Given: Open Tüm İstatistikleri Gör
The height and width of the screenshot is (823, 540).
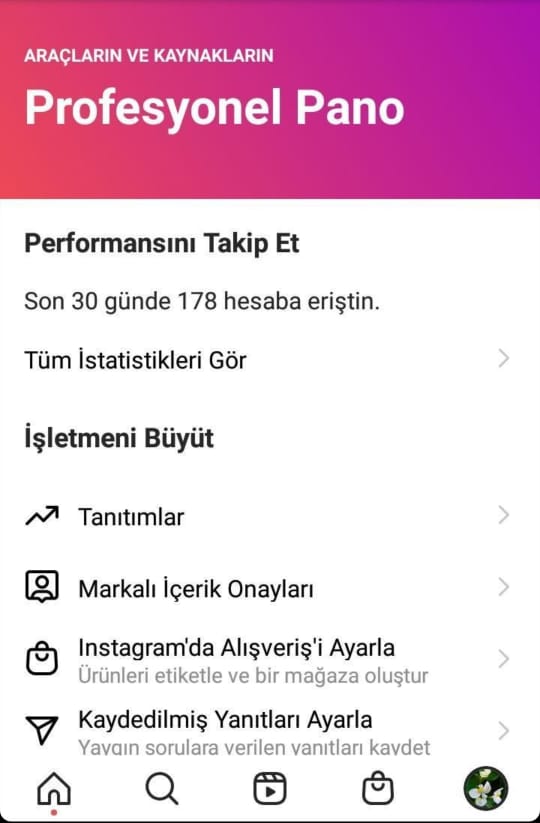Looking at the screenshot, I should (x=268, y=360).
